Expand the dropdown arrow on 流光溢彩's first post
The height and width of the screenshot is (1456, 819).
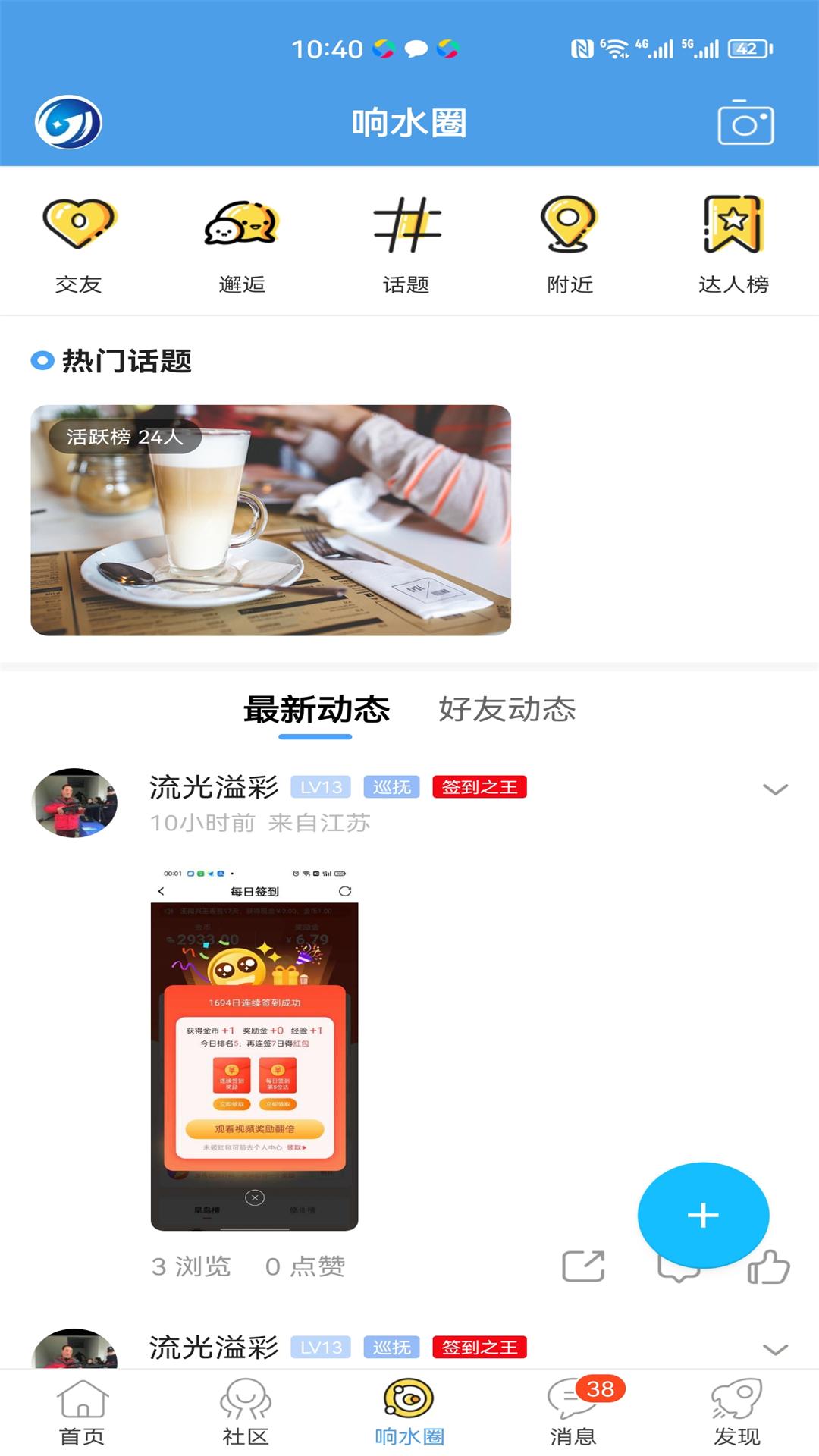point(774,789)
